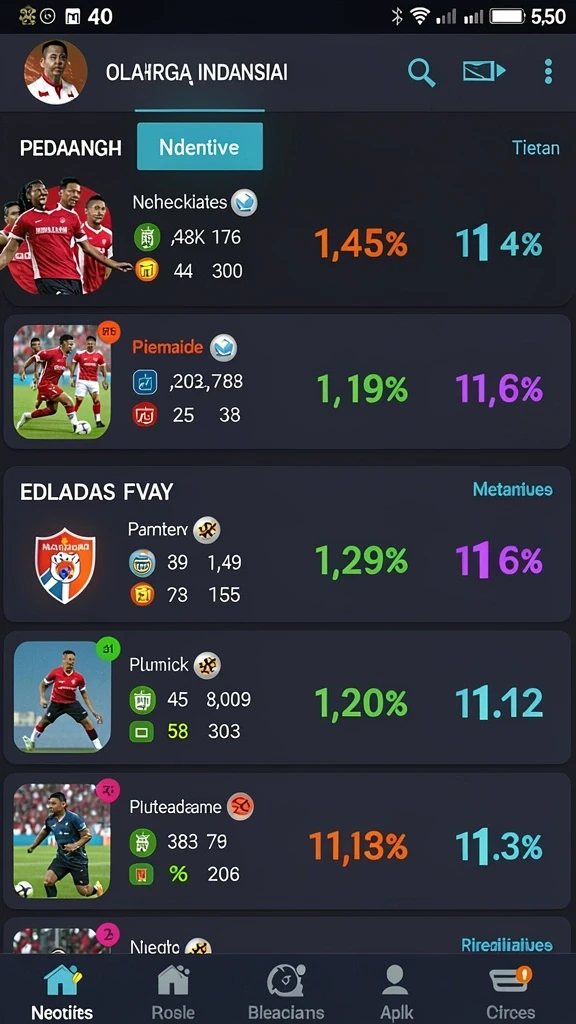Open the Aplk profile tab

(396, 991)
